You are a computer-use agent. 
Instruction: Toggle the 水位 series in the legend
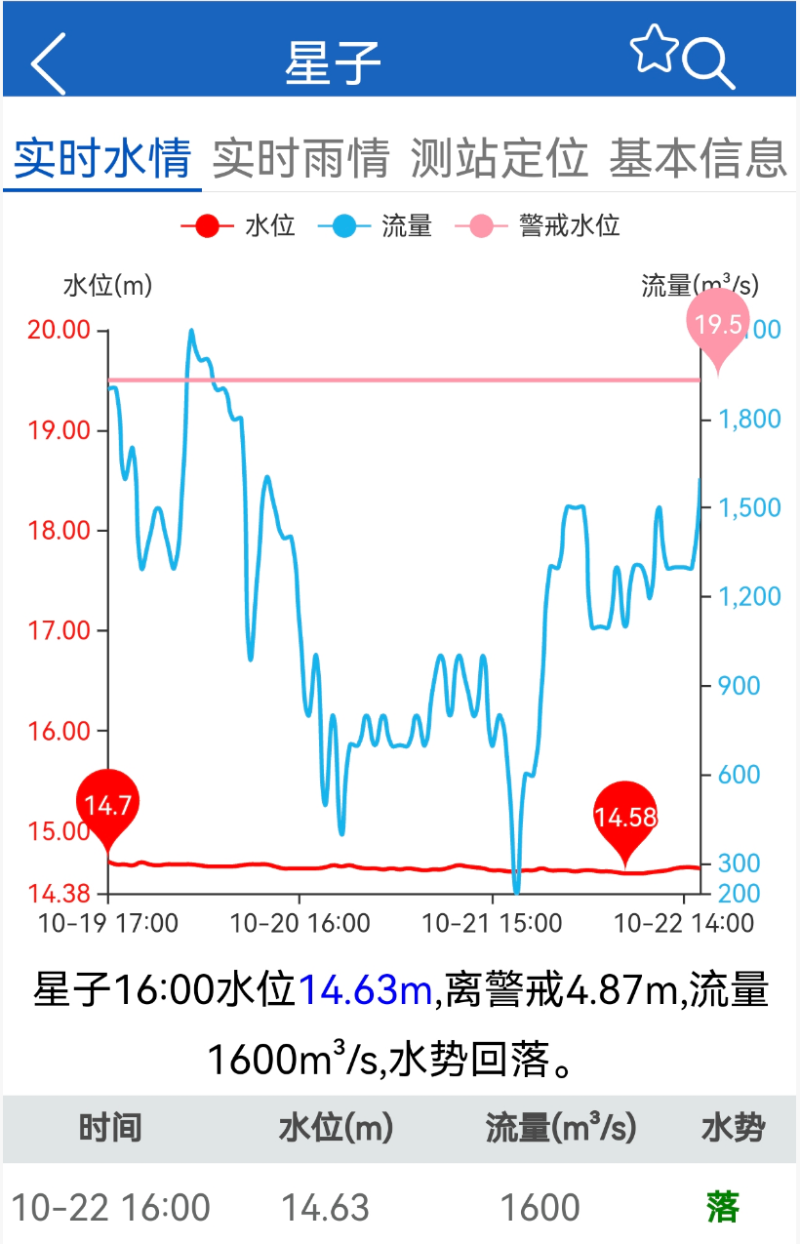[x=239, y=226]
